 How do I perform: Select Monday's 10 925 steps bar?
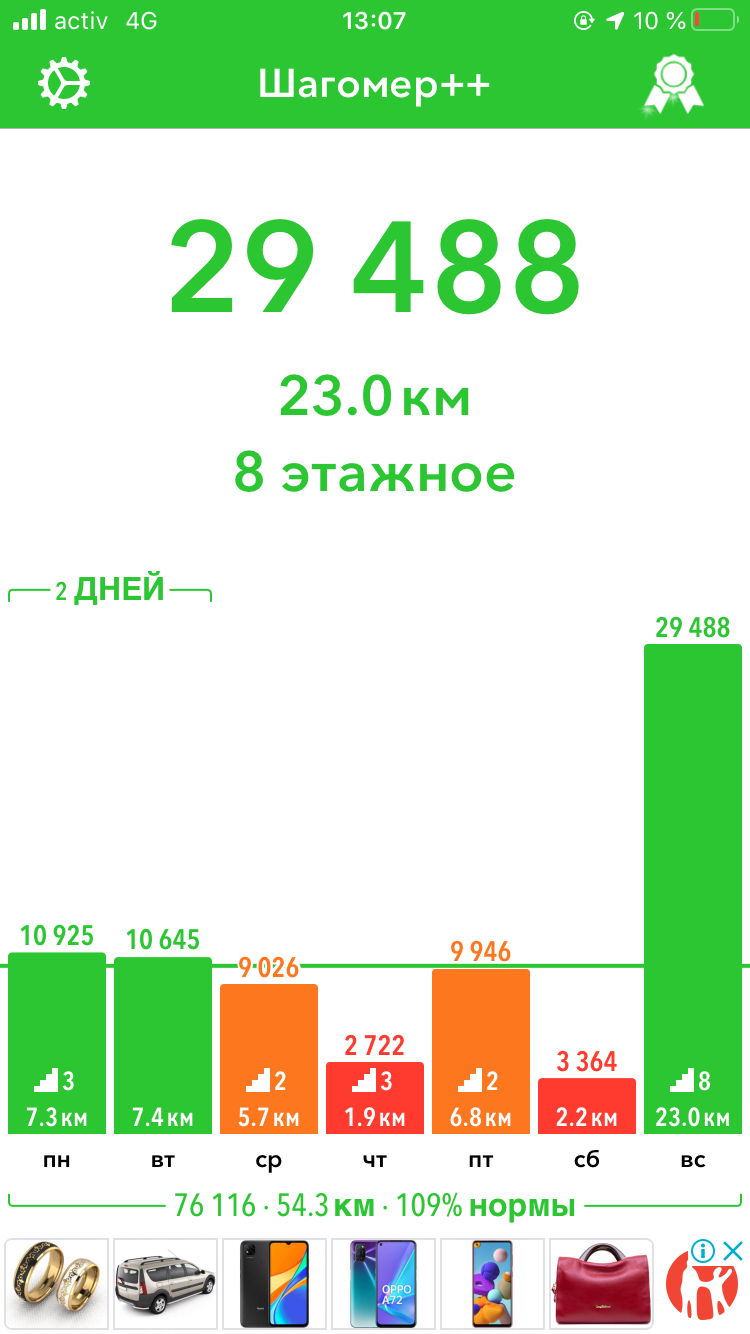(x=57, y=1043)
